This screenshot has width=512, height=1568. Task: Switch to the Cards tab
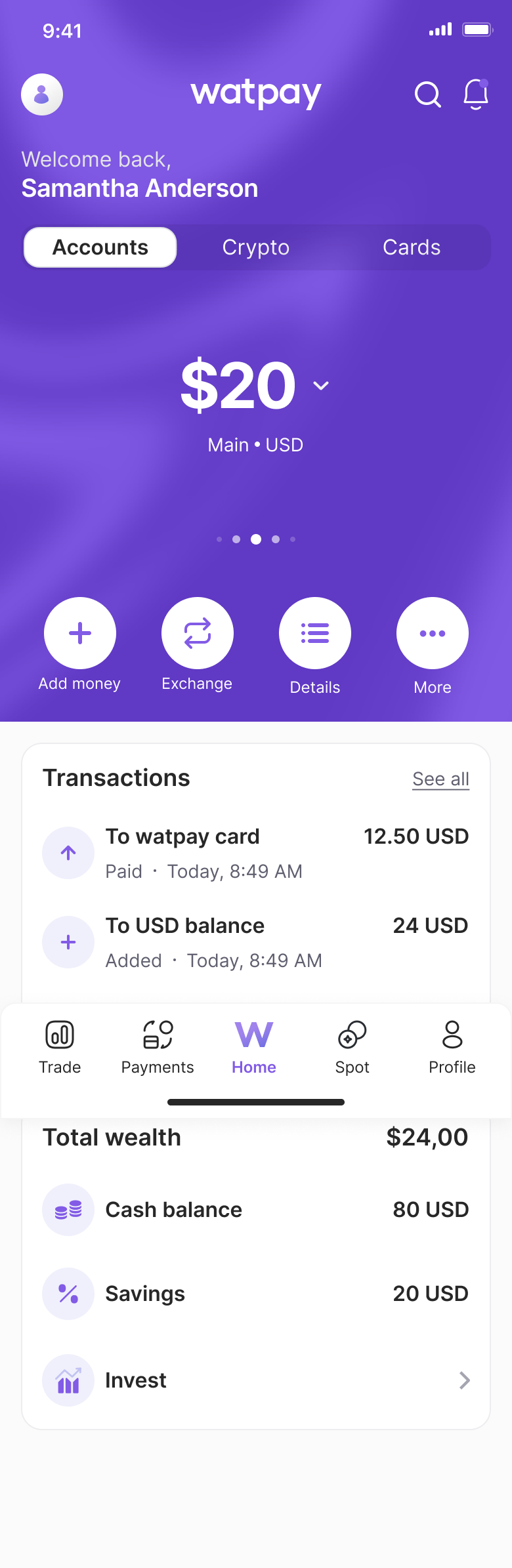click(412, 247)
